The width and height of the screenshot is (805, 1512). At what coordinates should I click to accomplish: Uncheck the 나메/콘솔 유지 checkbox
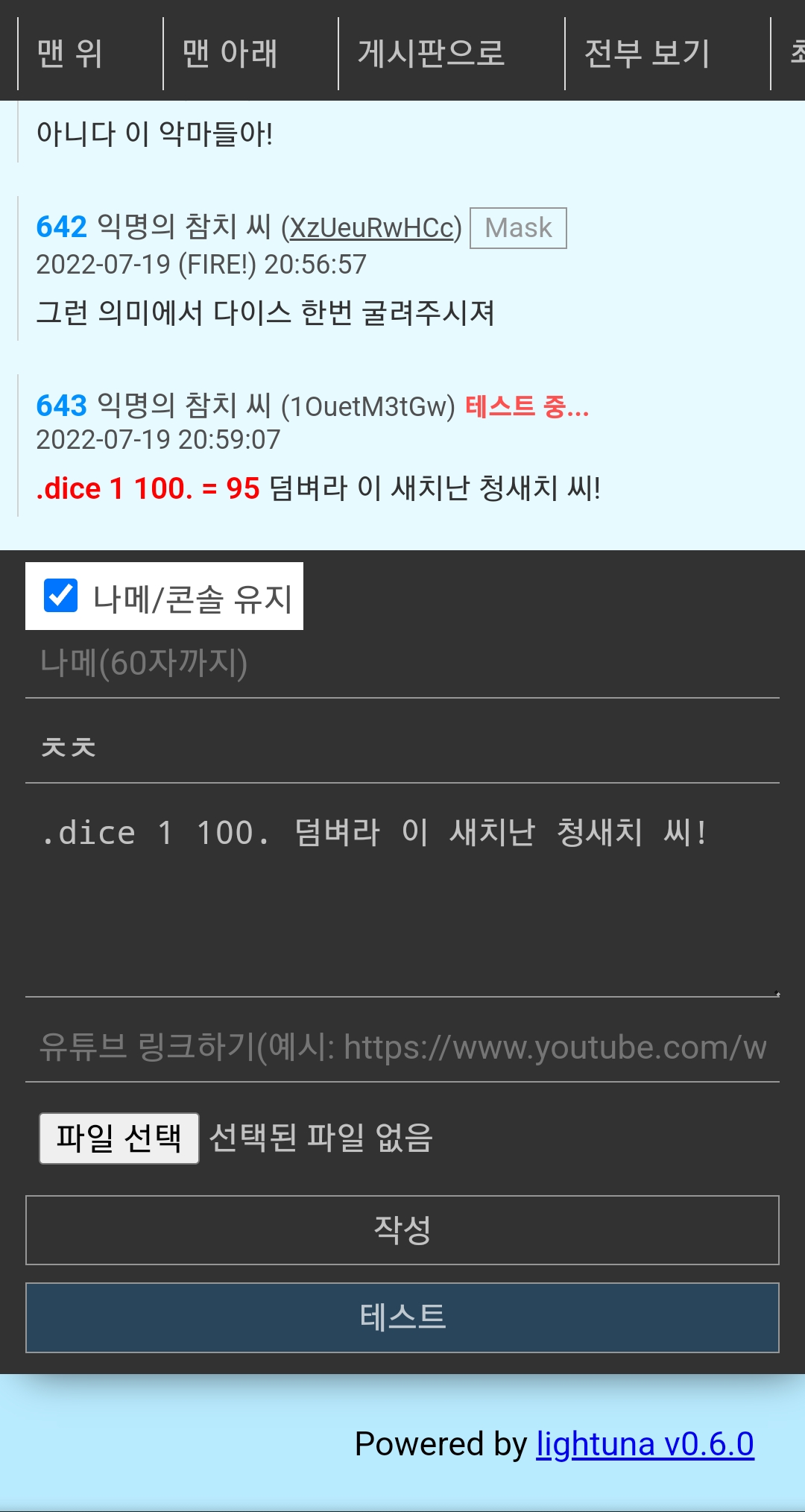60,596
